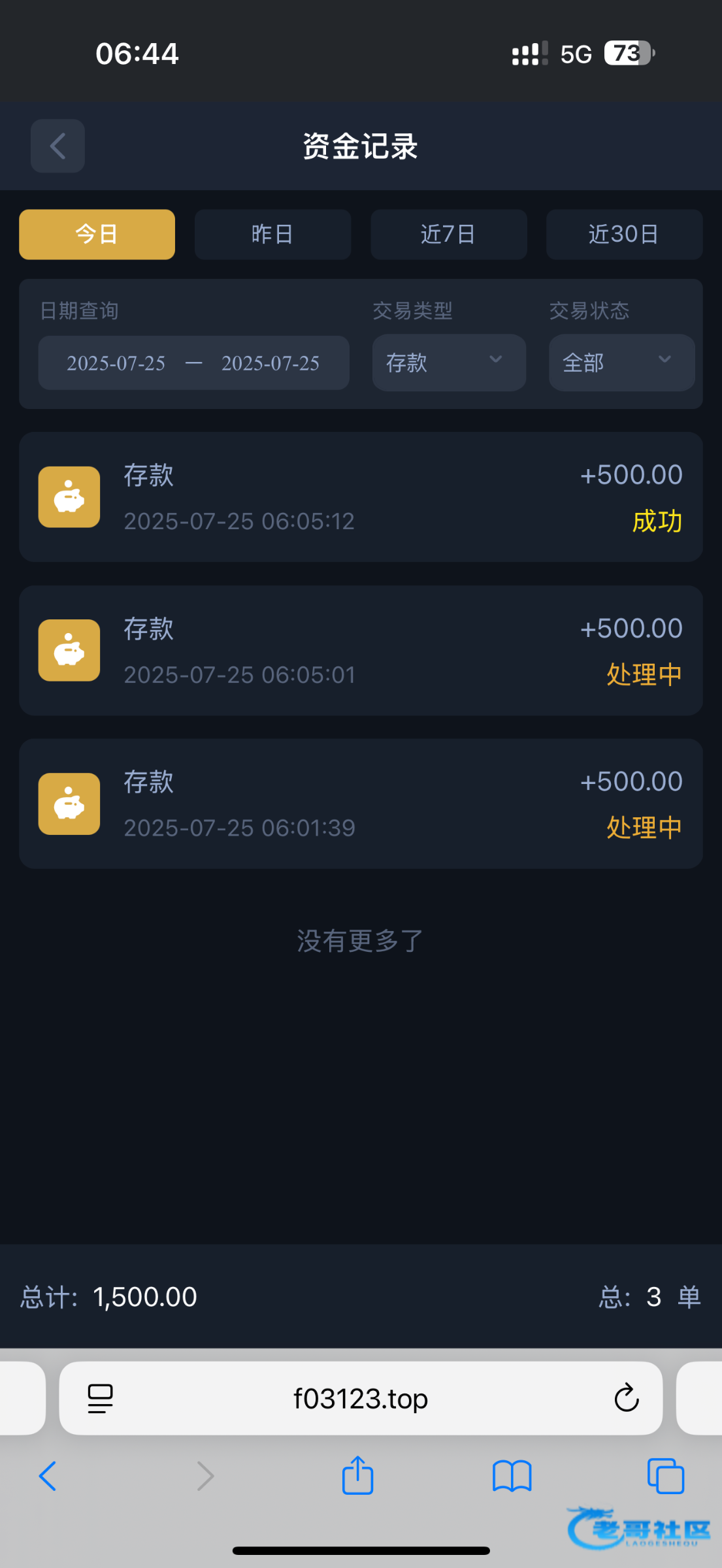This screenshot has width=722, height=1568.
Task: Select the 今日 date filter
Action: pyautogui.click(x=97, y=235)
